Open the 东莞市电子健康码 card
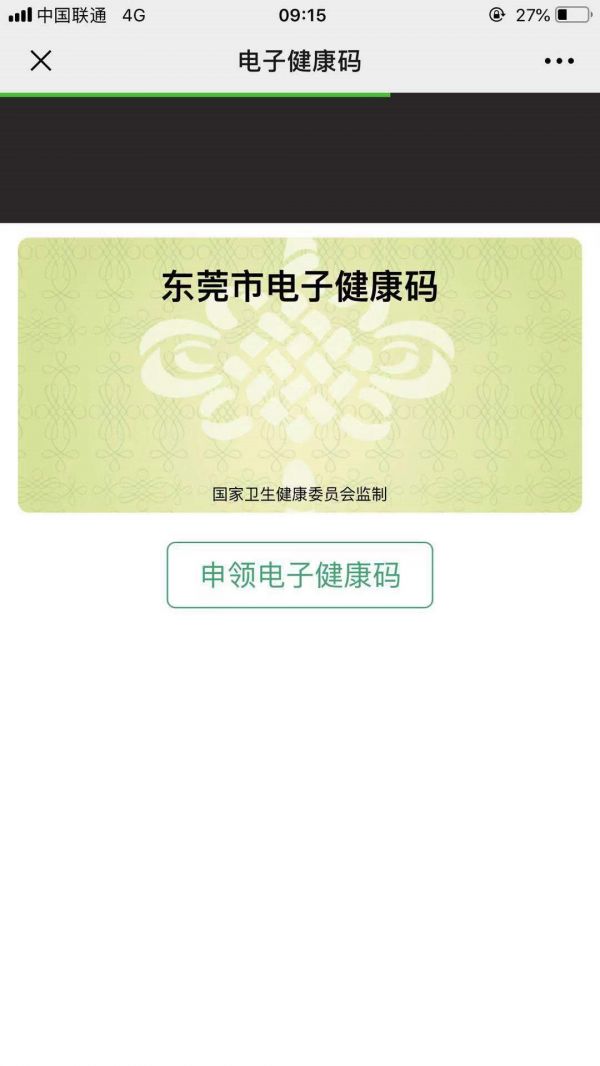600x1066 pixels. [300, 375]
